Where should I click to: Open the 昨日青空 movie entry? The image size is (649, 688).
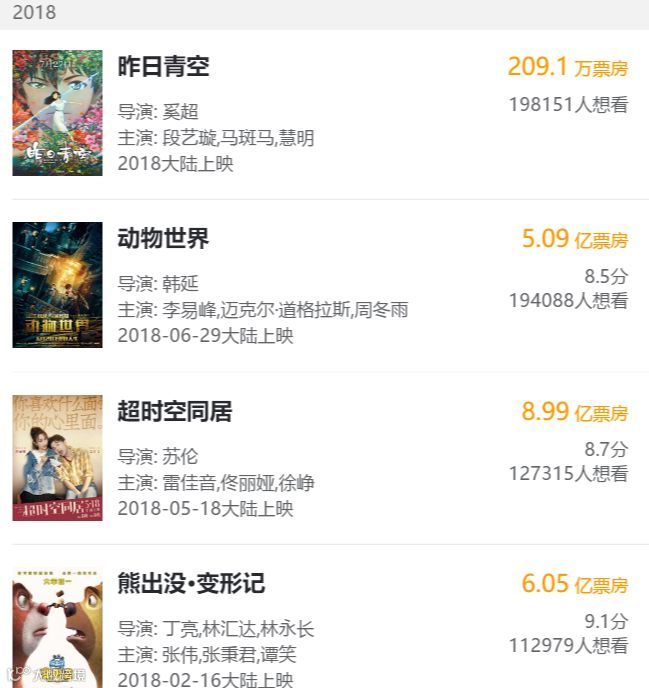click(x=164, y=68)
